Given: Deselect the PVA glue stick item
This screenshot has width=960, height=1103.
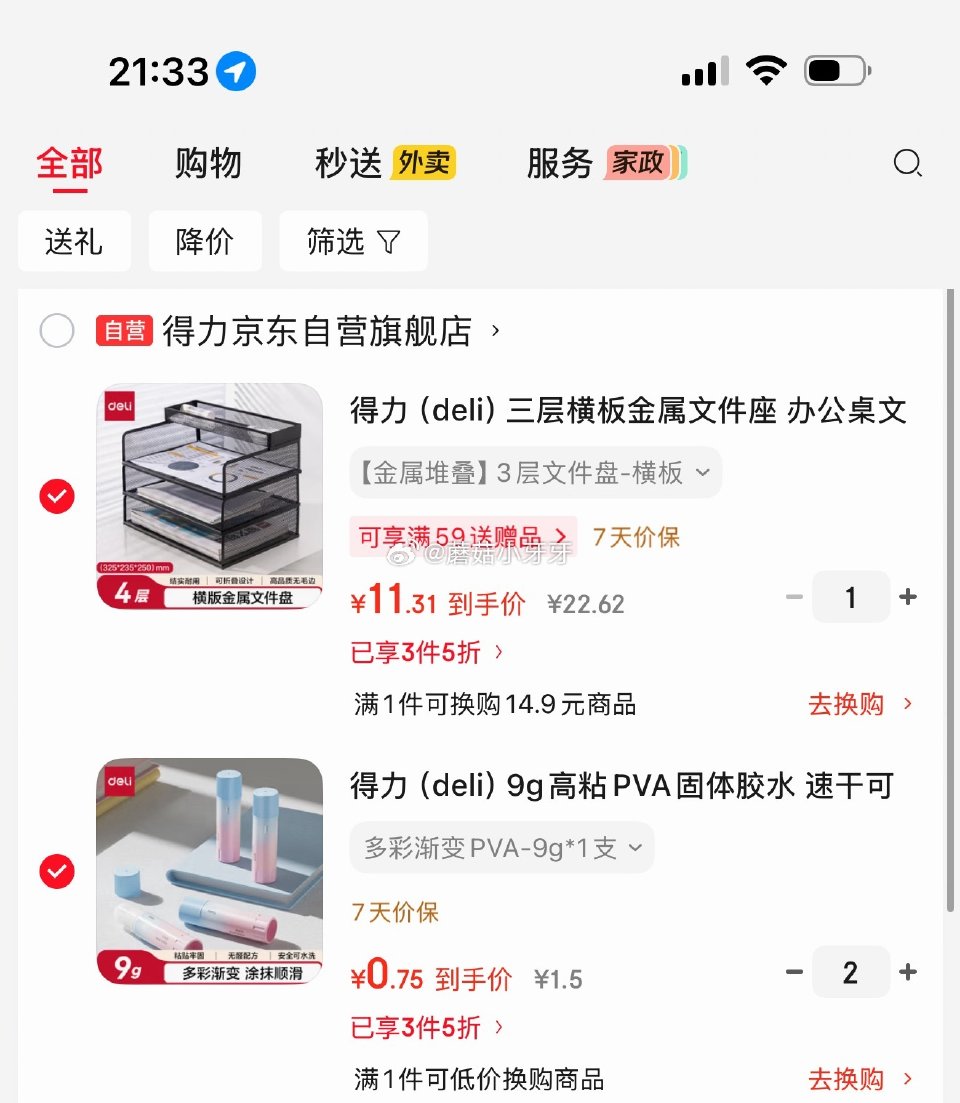Looking at the screenshot, I should [57, 872].
